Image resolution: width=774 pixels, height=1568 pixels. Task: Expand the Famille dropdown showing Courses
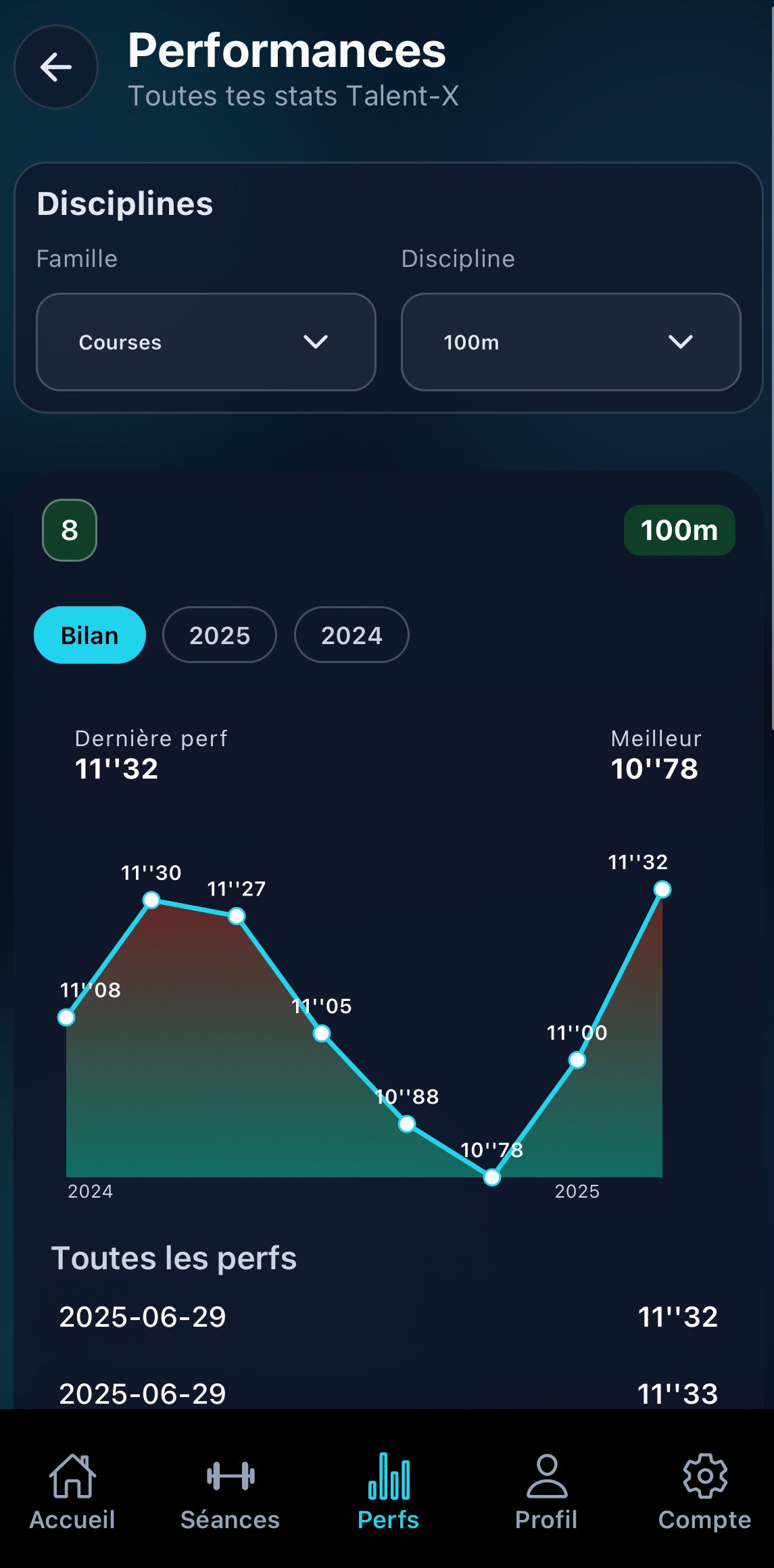[x=205, y=342]
